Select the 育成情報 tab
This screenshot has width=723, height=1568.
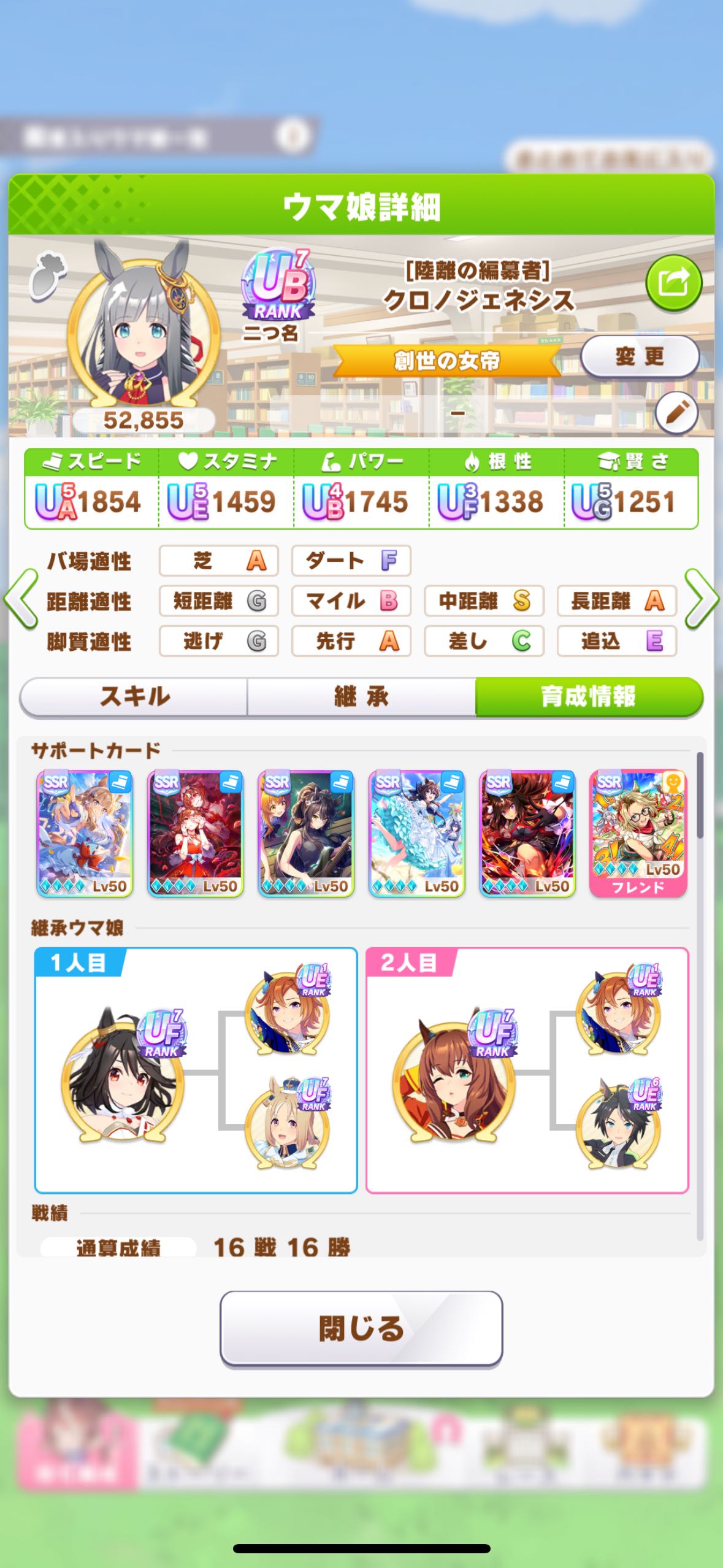tap(589, 697)
